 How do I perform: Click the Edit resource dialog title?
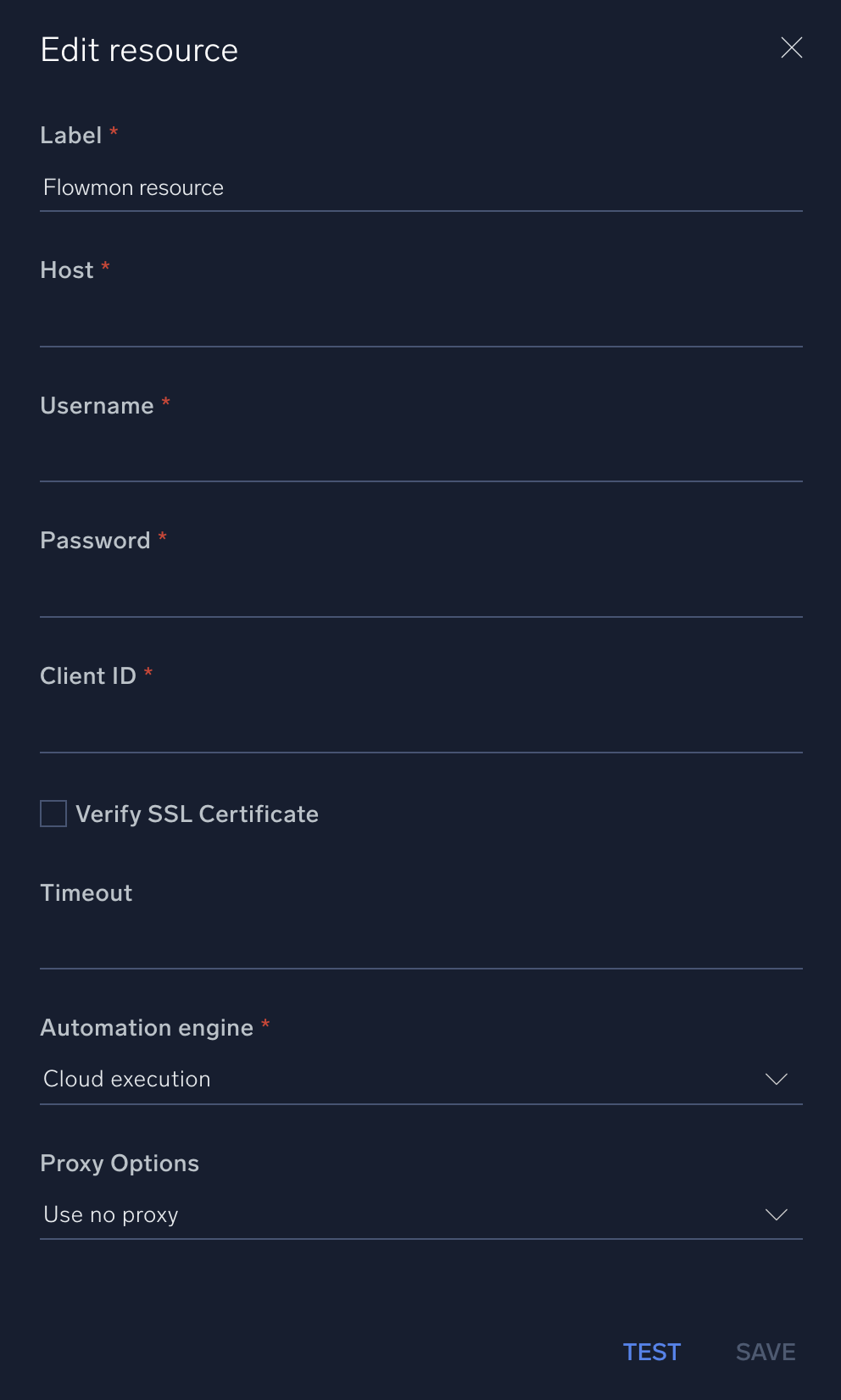139,49
